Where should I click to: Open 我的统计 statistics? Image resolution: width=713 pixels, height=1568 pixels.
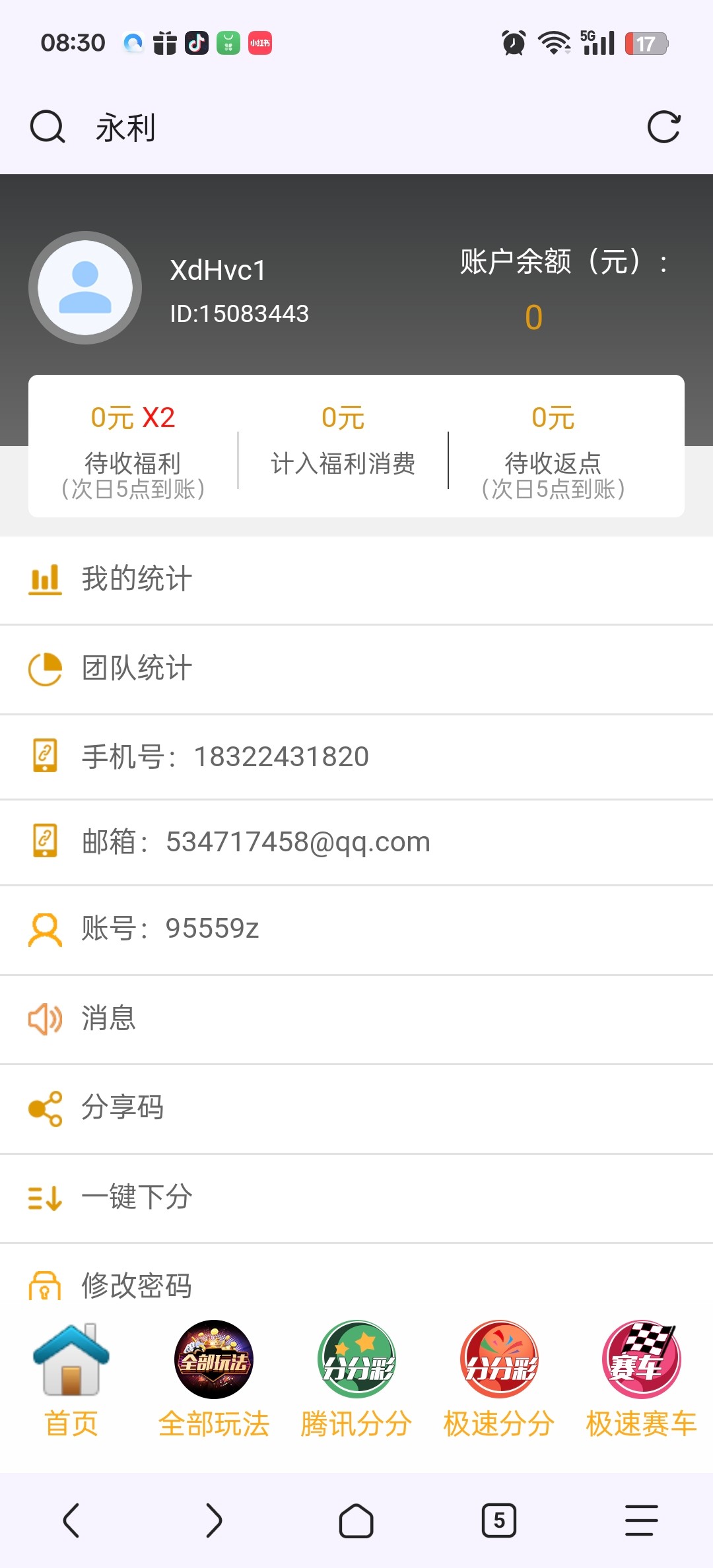[356, 579]
